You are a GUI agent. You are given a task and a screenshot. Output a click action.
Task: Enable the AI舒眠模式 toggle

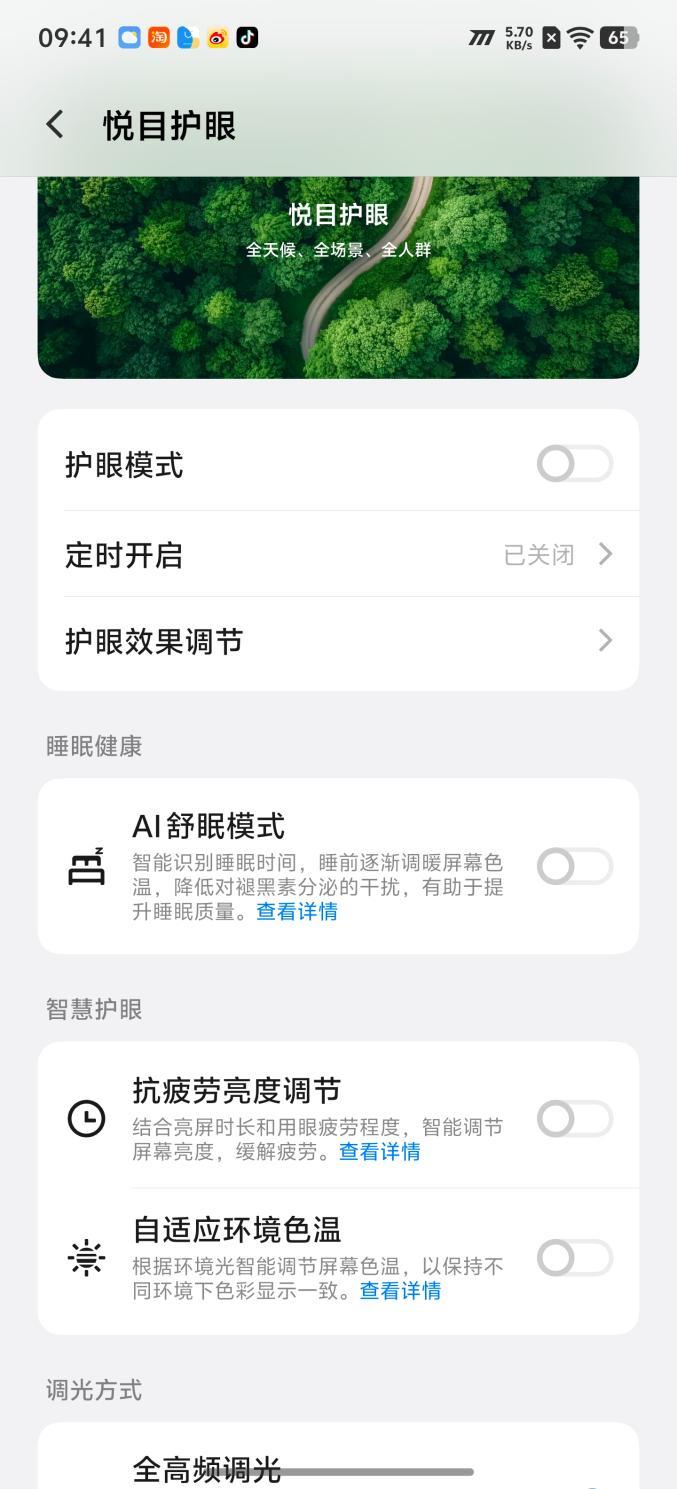point(574,866)
